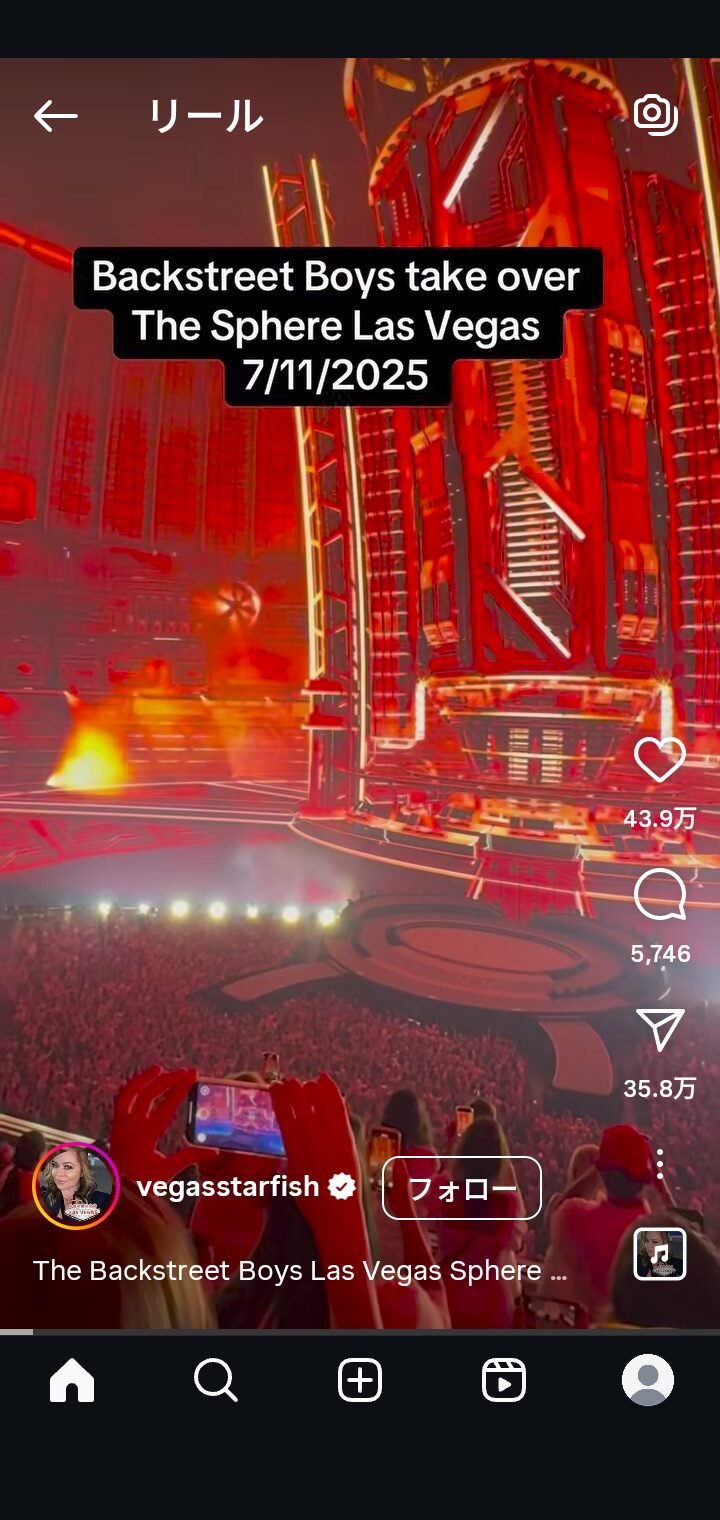Open the three-dot more options menu
The height and width of the screenshot is (1520, 720).
pos(660,1164)
